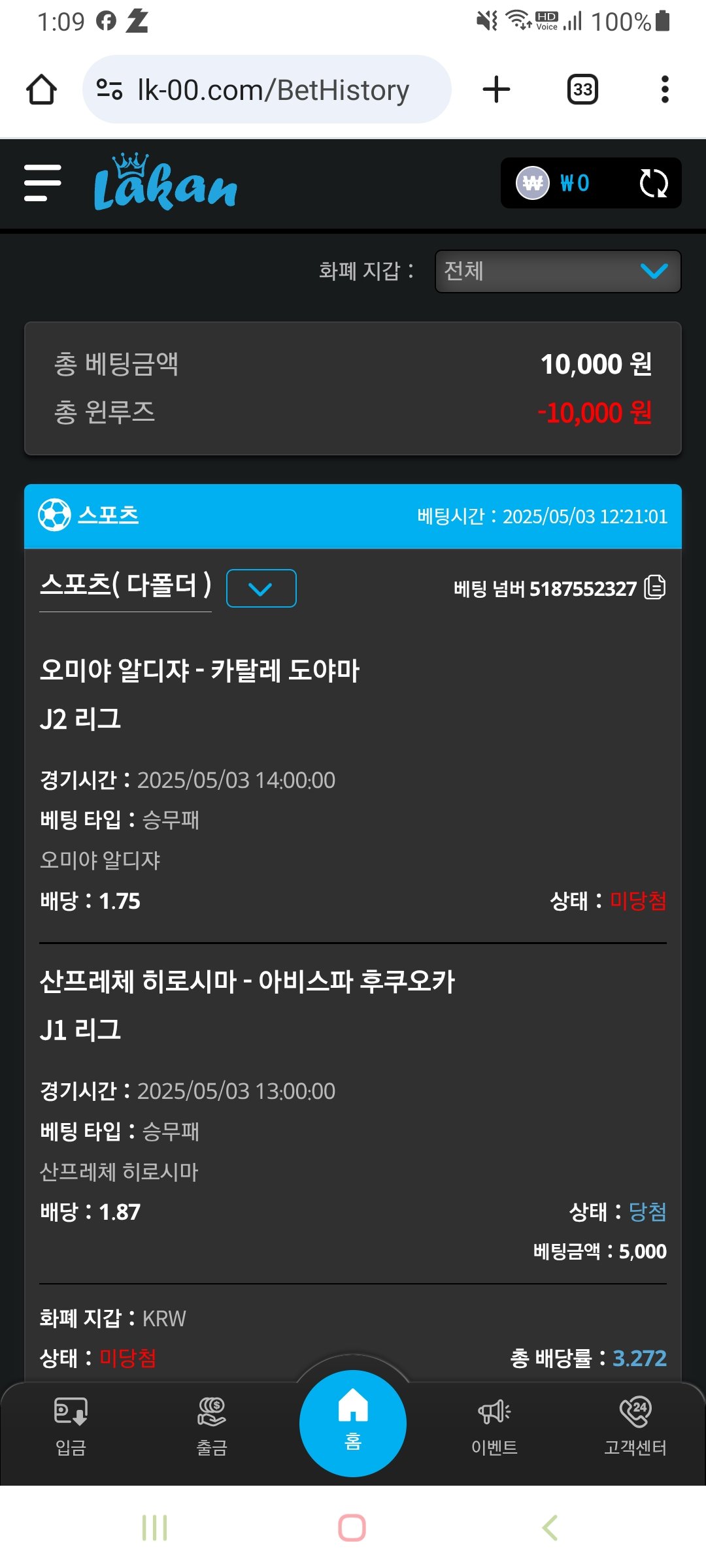Open the hamburger drawer menu
Image resolution: width=706 pixels, height=1568 pixels.
[x=42, y=183]
